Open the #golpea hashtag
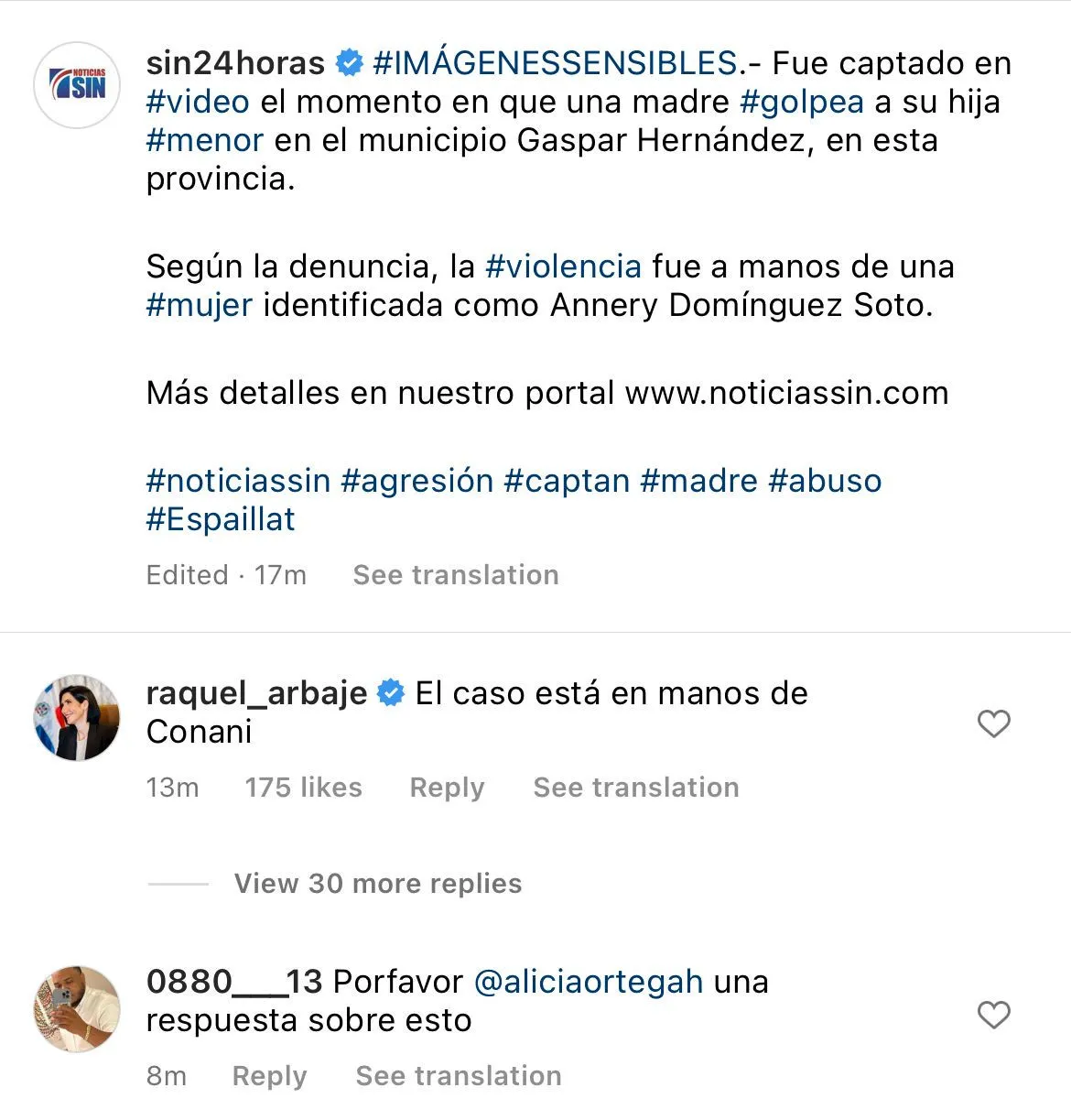This screenshot has height=1120, width=1071. 801,102
